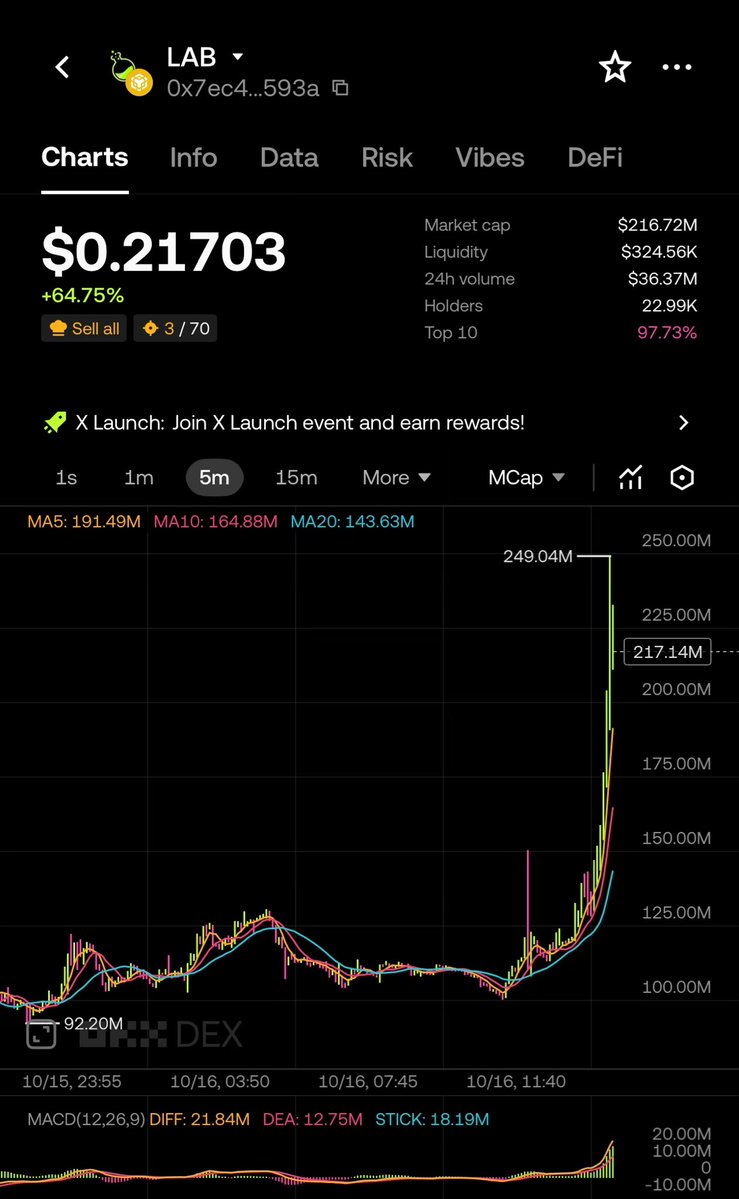This screenshot has width=739, height=1199.
Task: Open the MCap display dropdown
Action: pos(526,478)
